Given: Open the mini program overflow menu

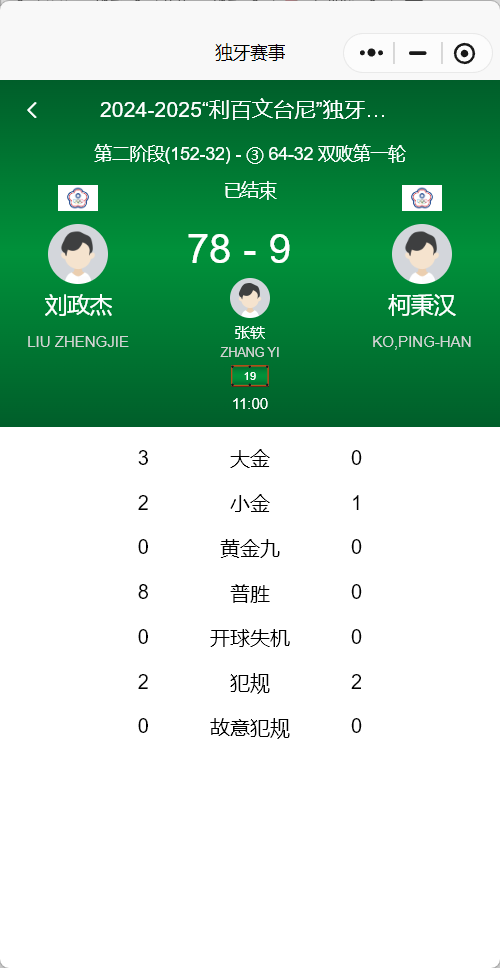Looking at the screenshot, I should coord(372,54).
